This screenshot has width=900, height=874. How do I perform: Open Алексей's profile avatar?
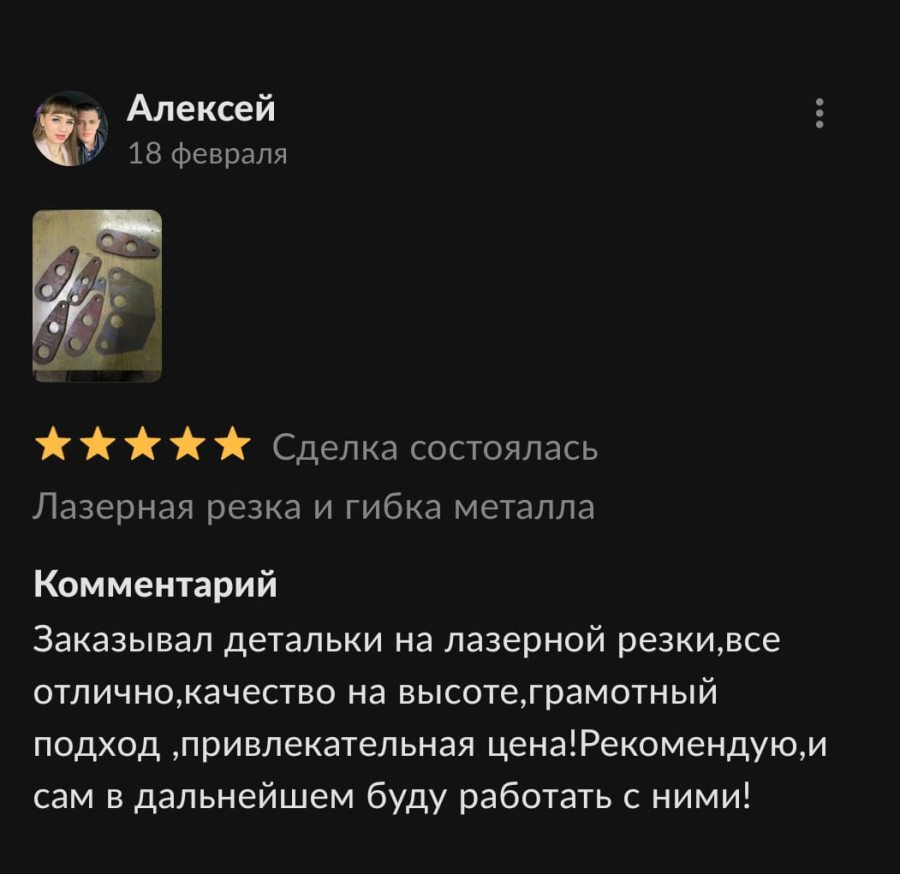(x=70, y=129)
